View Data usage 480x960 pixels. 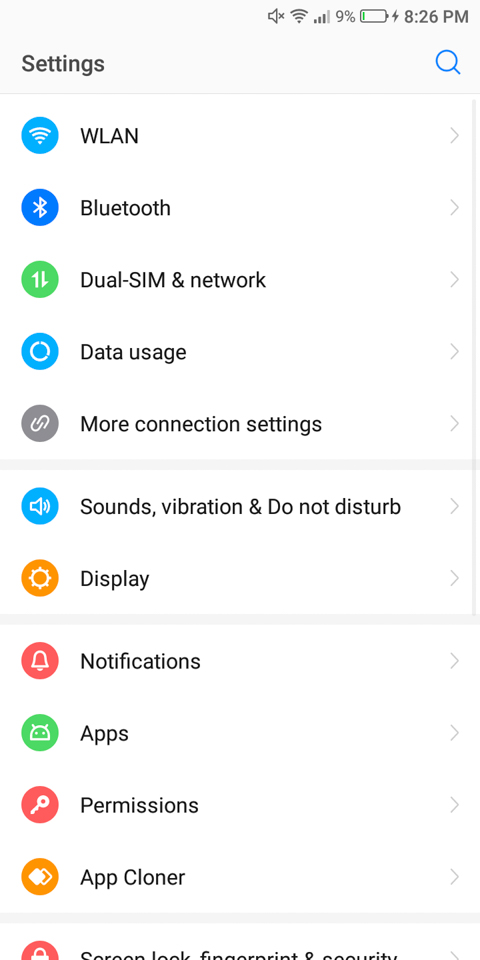(x=240, y=352)
